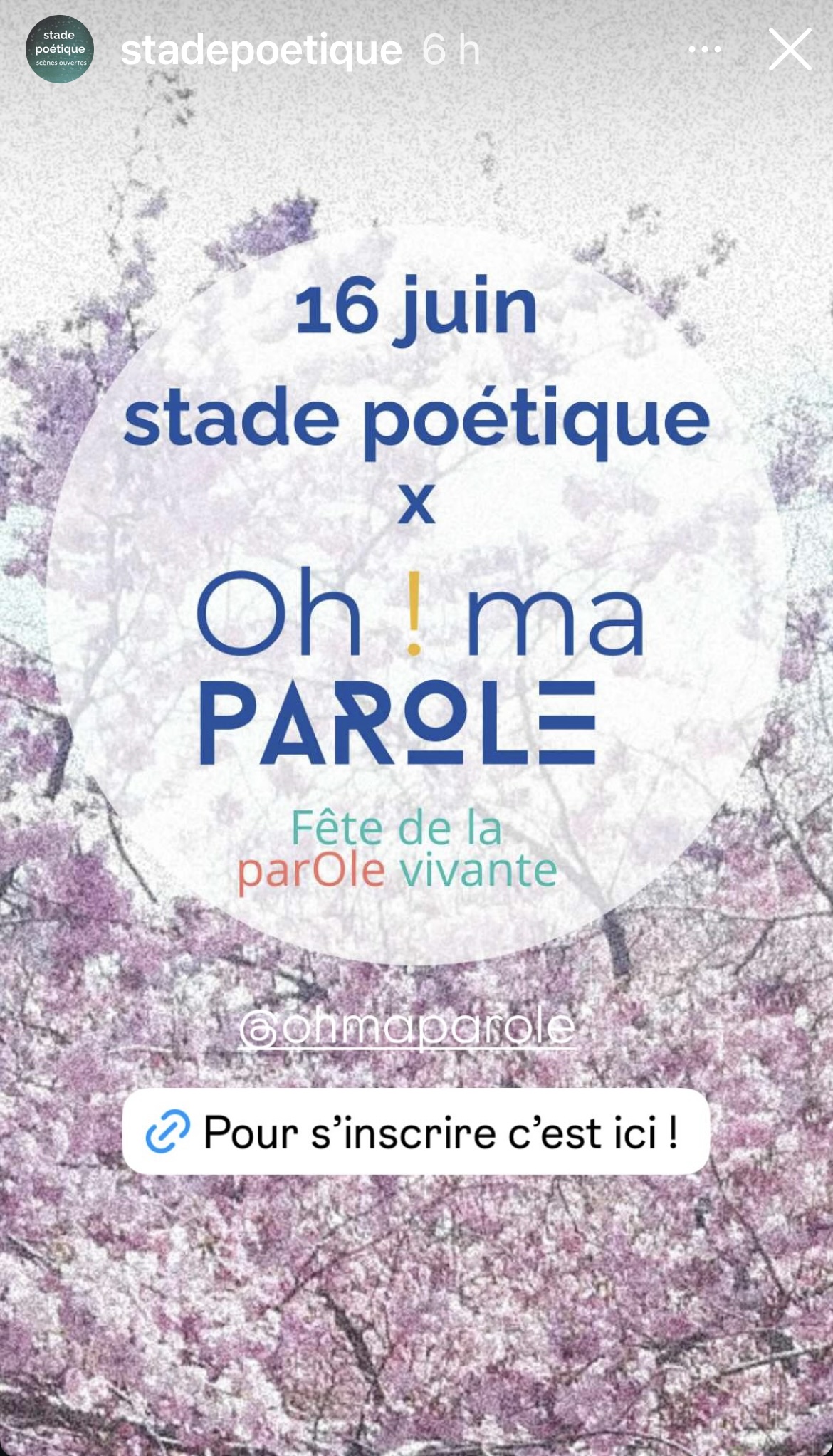
Task: Open the 'Pour s'inscrire c'est ici !' link
Action: 416,1131
